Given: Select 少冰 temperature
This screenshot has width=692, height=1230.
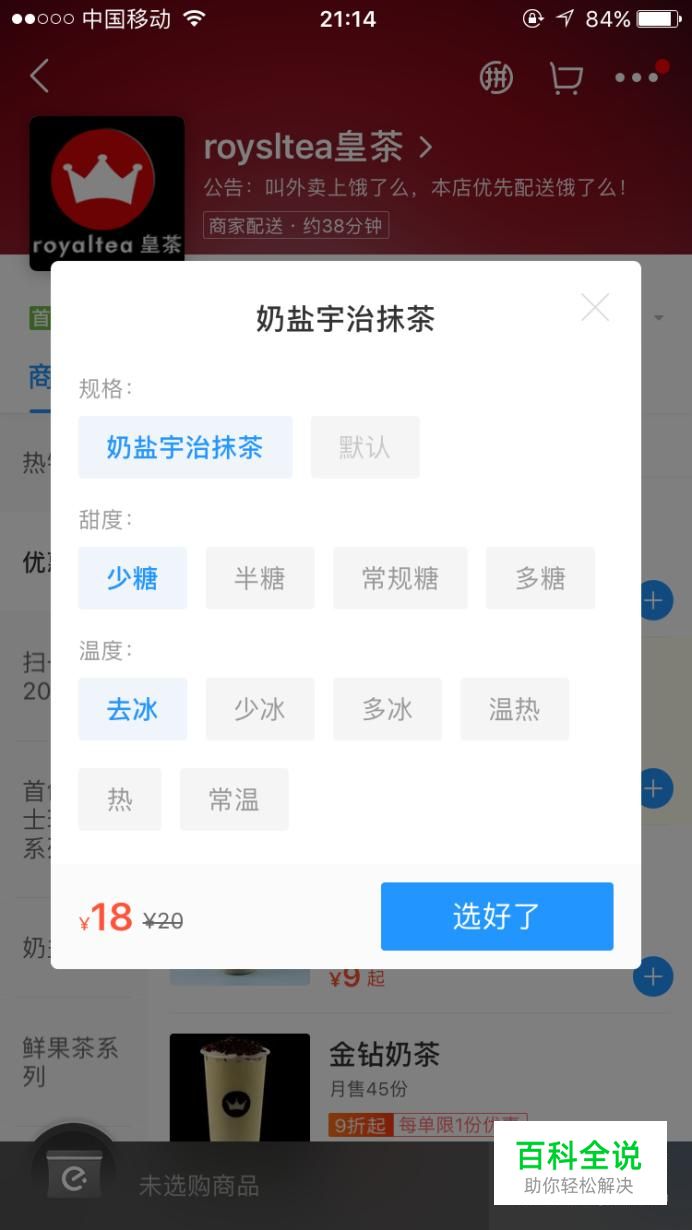Looking at the screenshot, I should click(260, 709).
